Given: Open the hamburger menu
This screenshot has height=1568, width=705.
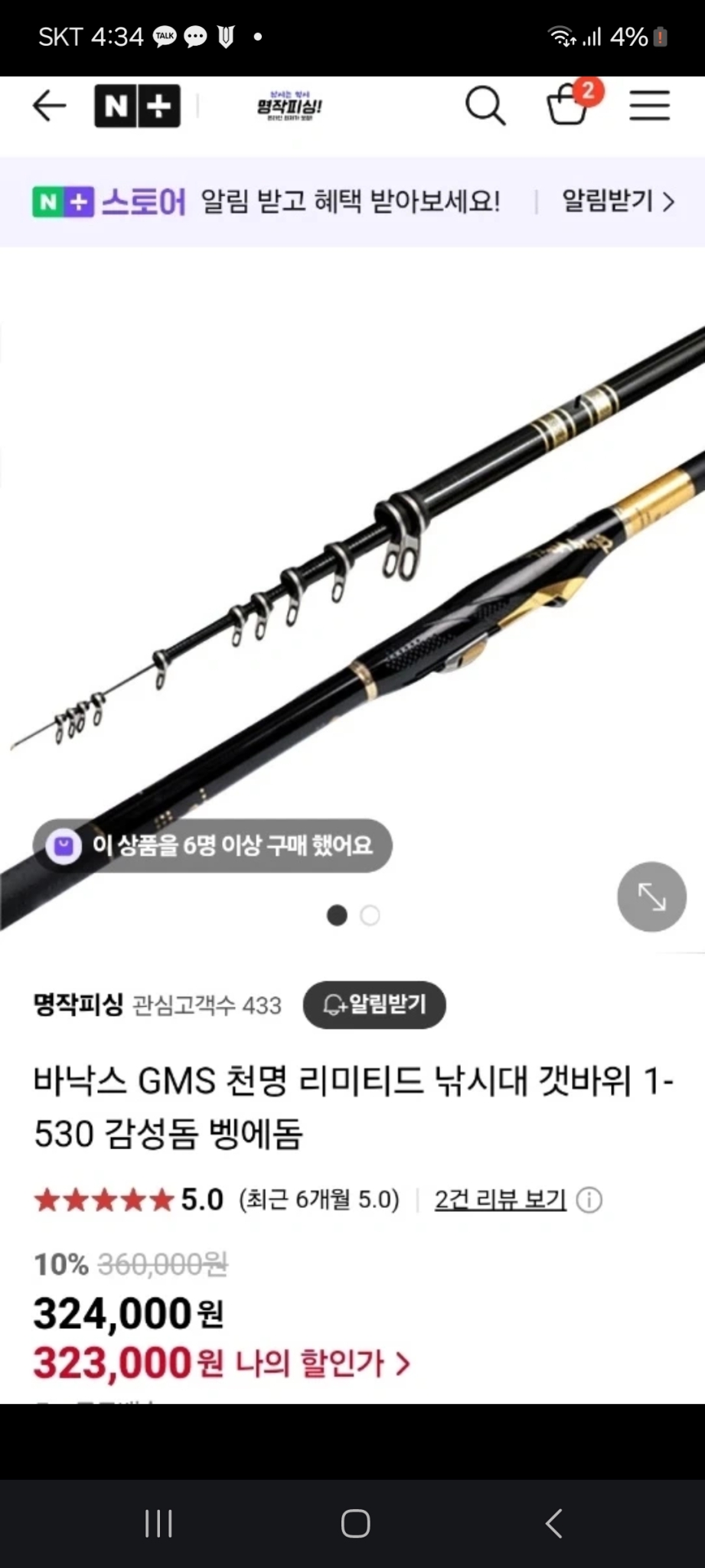Looking at the screenshot, I should pos(650,106).
